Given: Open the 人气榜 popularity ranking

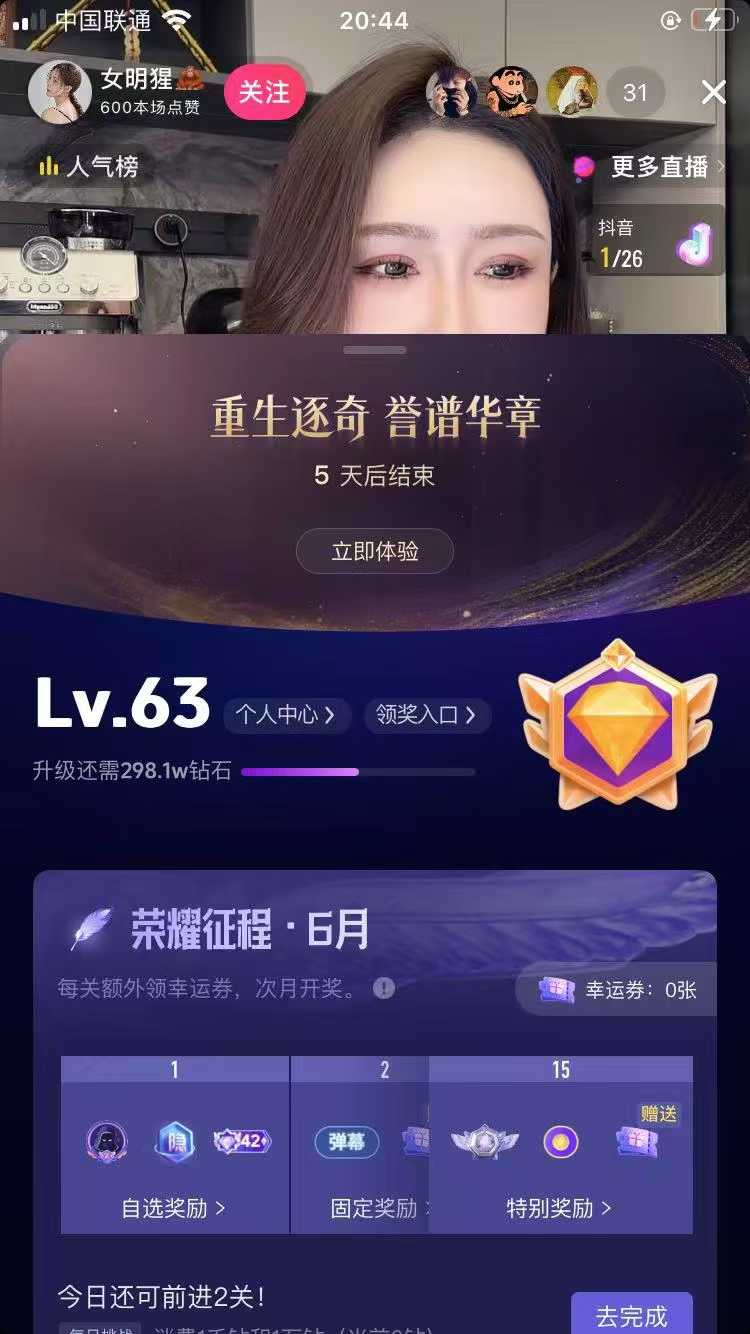Looking at the screenshot, I should click(x=89, y=167).
